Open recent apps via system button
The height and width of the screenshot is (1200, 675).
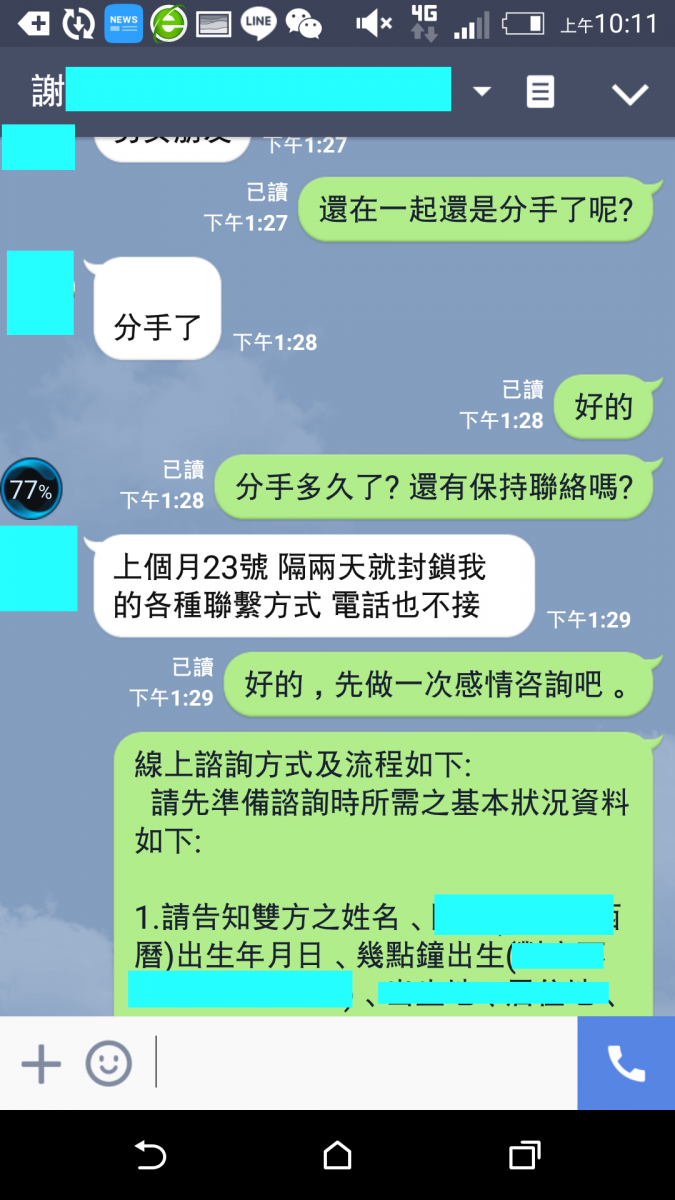pos(524,1156)
